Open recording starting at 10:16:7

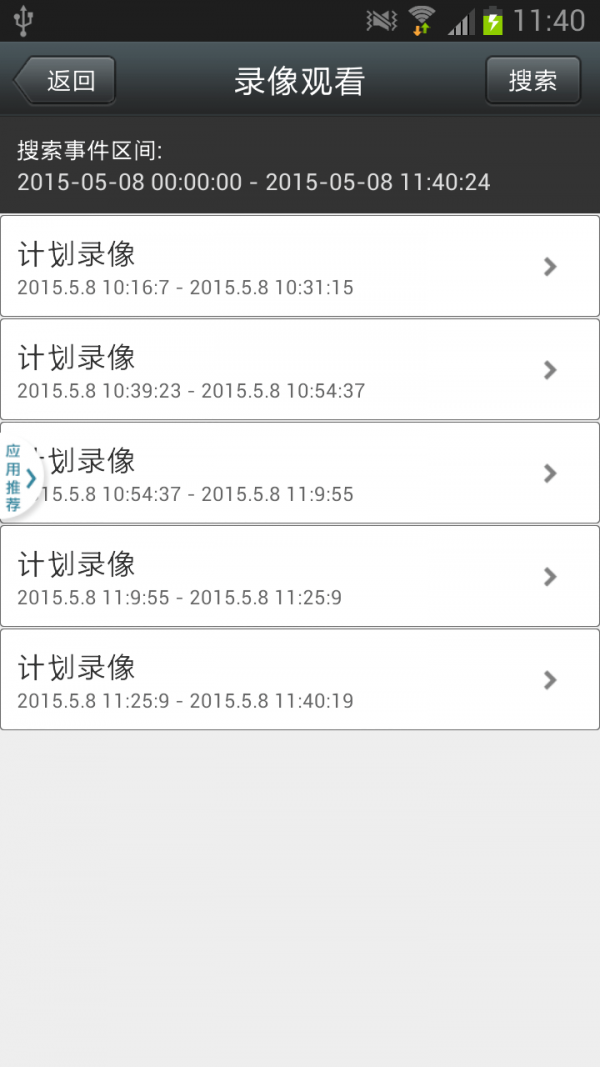(x=300, y=267)
